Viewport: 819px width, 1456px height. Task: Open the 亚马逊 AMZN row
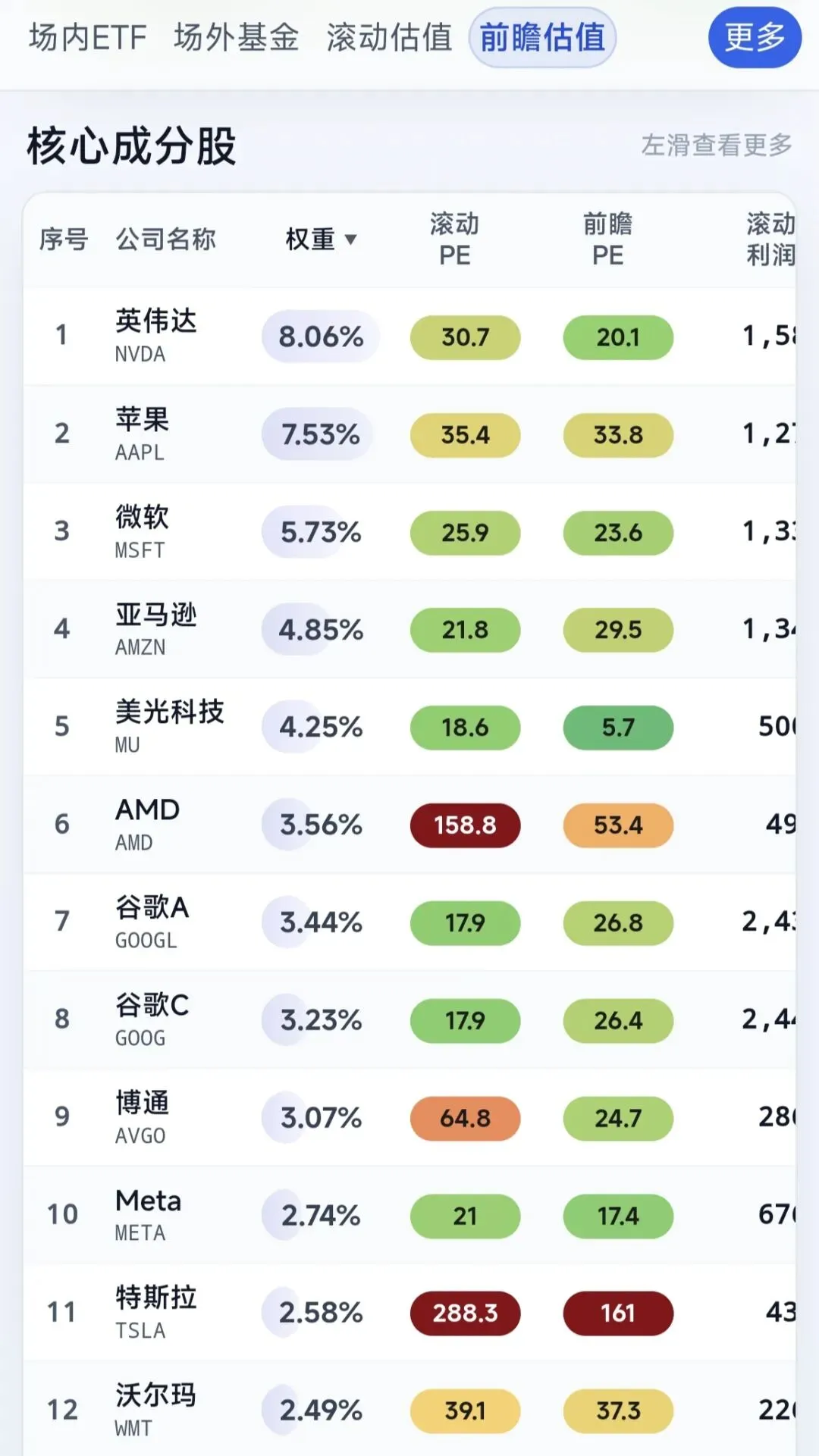click(409, 629)
